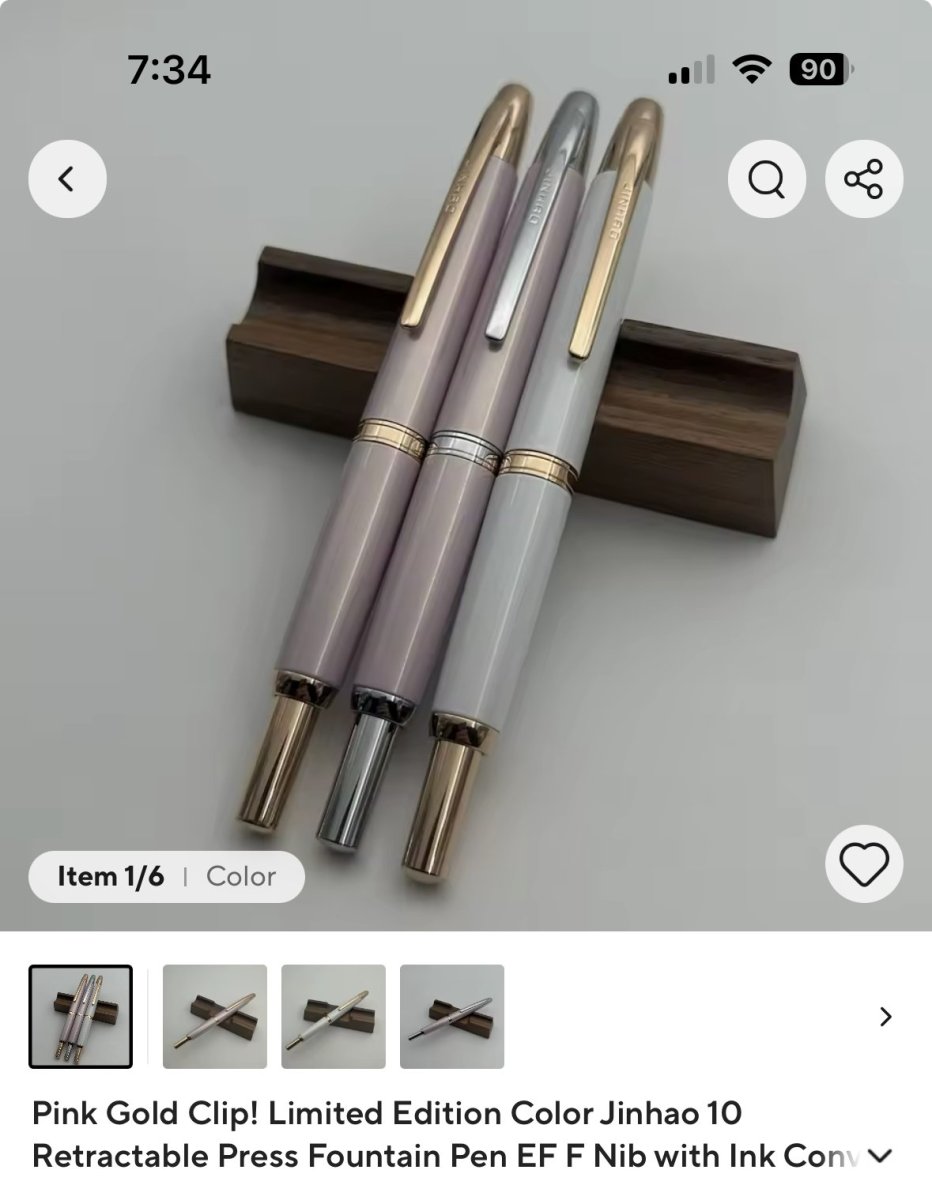Show more thumbnails with the right arrow
The height and width of the screenshot is (1200, 932).
point(884,1017)
